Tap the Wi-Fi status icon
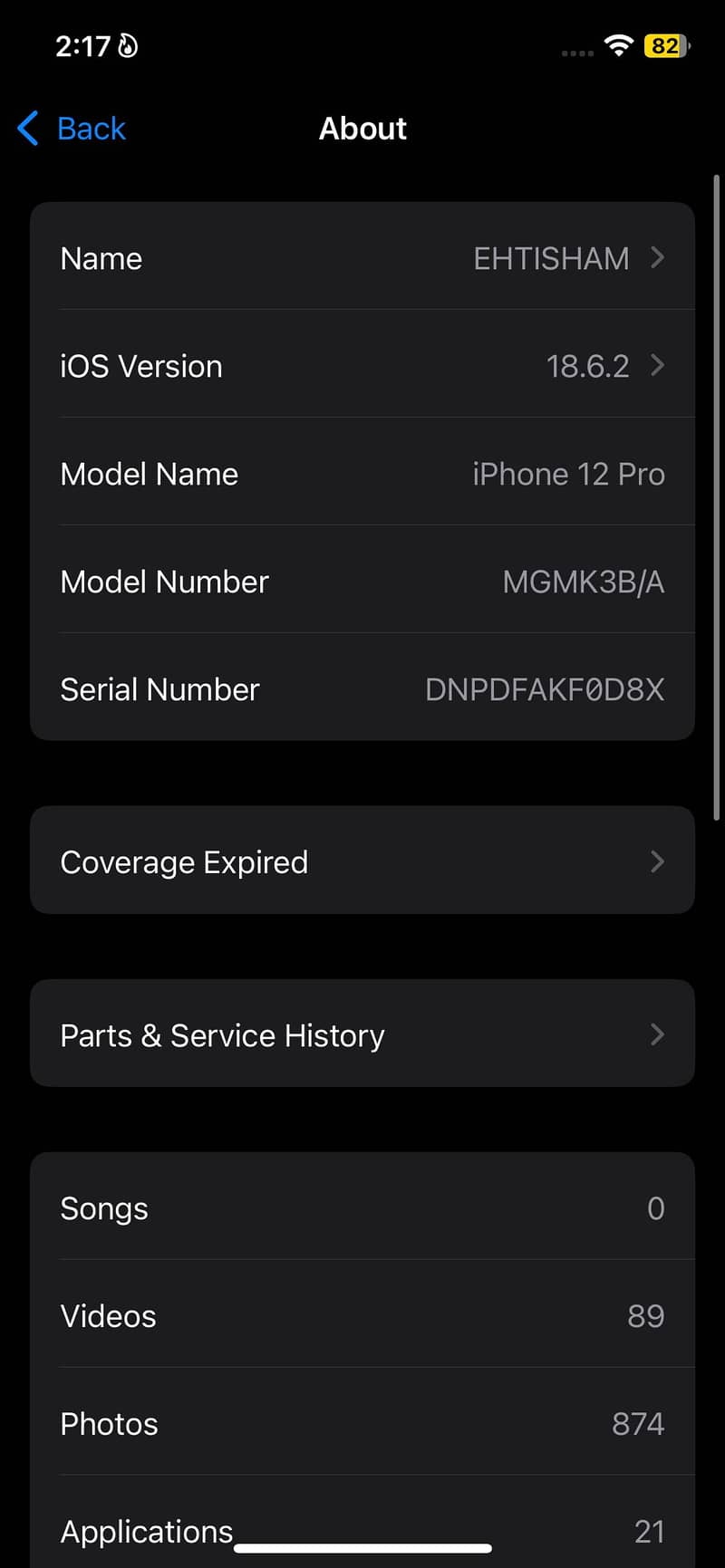Screen dimensions: 725x1568 pyautogui.click(x=618, y=45)
